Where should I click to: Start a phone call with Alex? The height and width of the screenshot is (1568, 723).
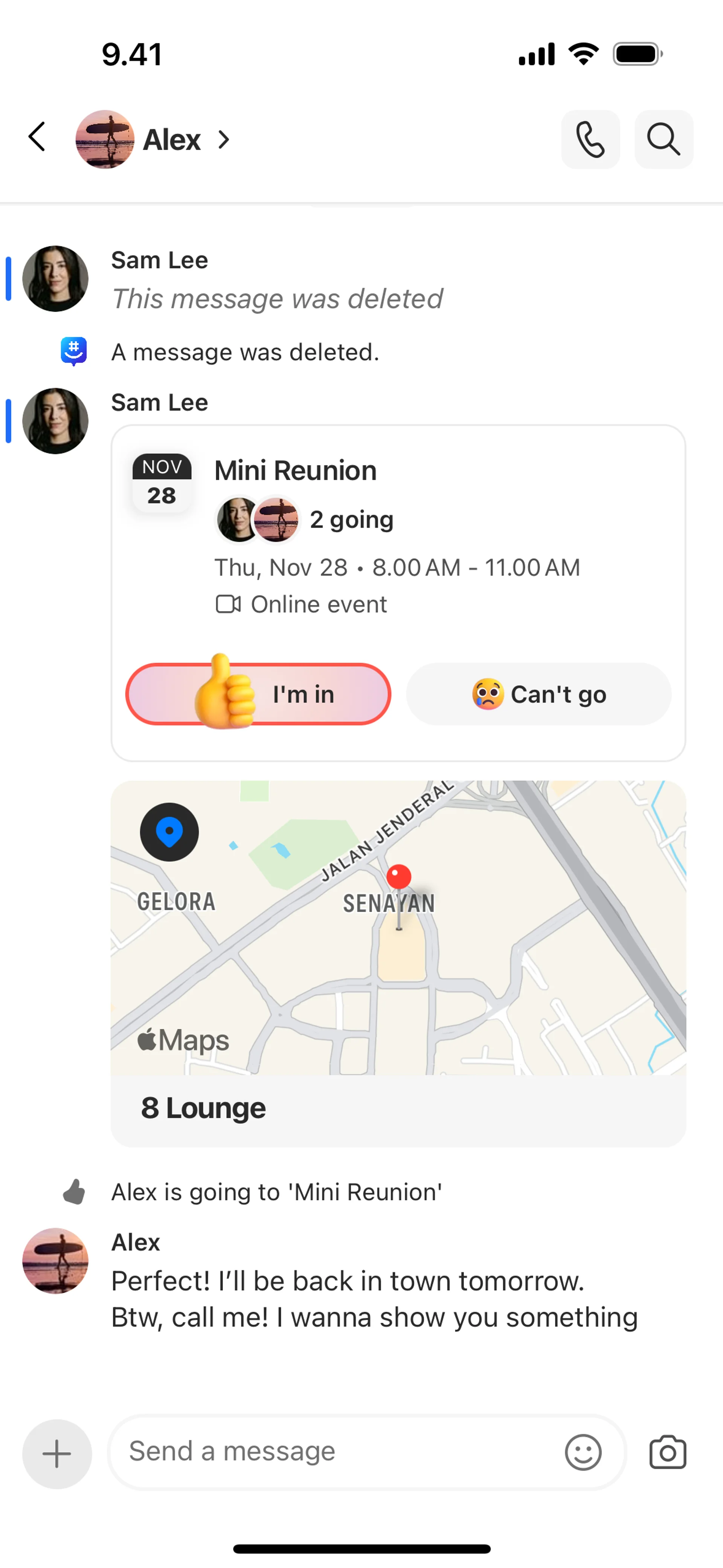click(590, 139)
